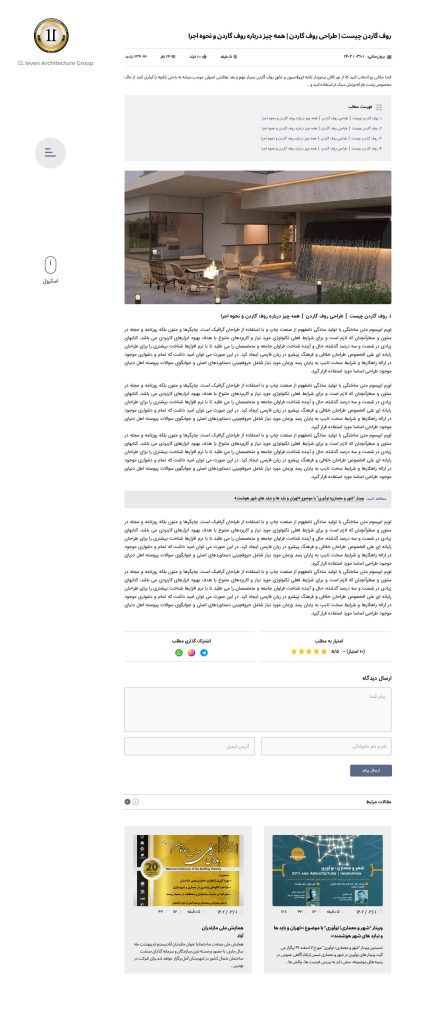This screenshot has width=427, height=1024.
Task: Share the article on Instagram
Action: [191, 652]
